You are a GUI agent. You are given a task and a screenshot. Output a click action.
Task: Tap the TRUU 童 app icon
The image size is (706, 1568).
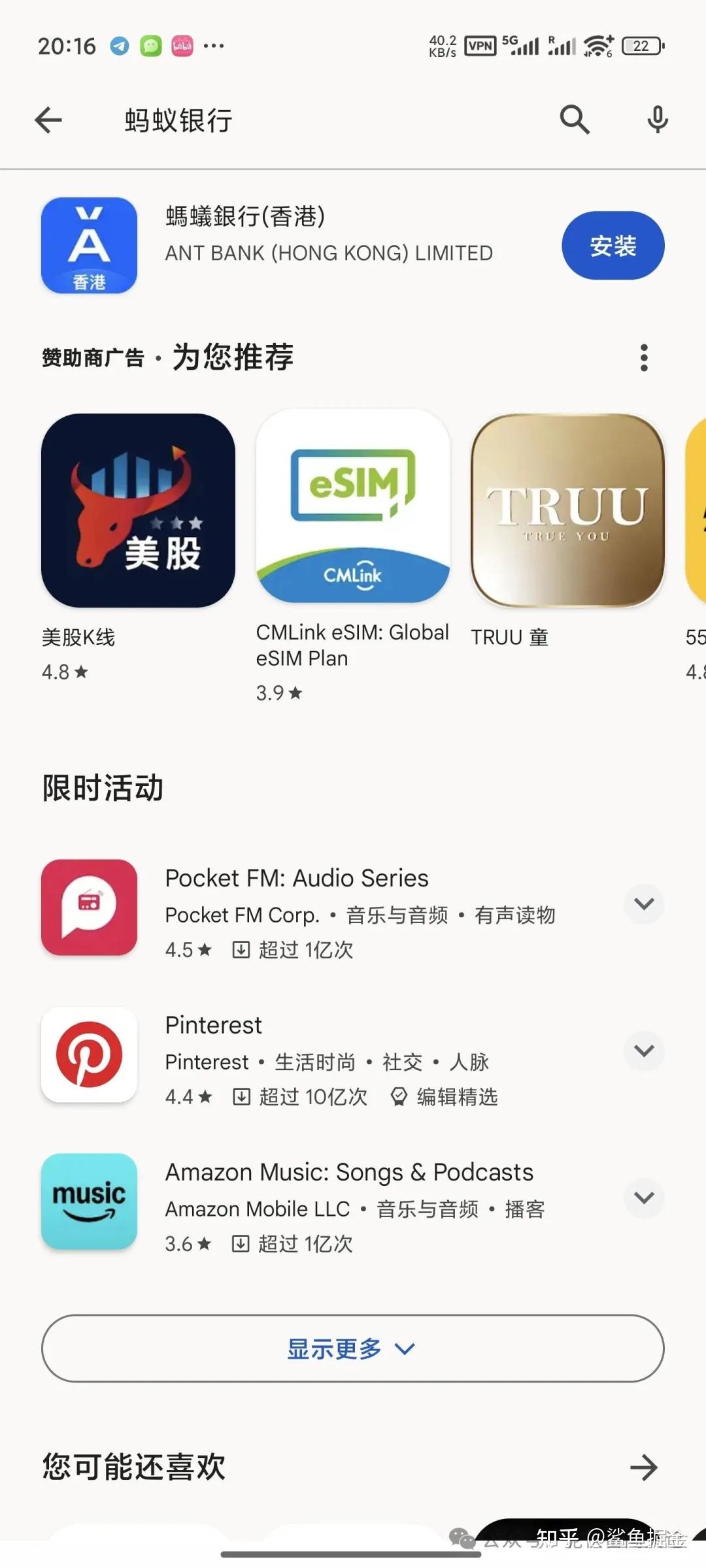567,510
